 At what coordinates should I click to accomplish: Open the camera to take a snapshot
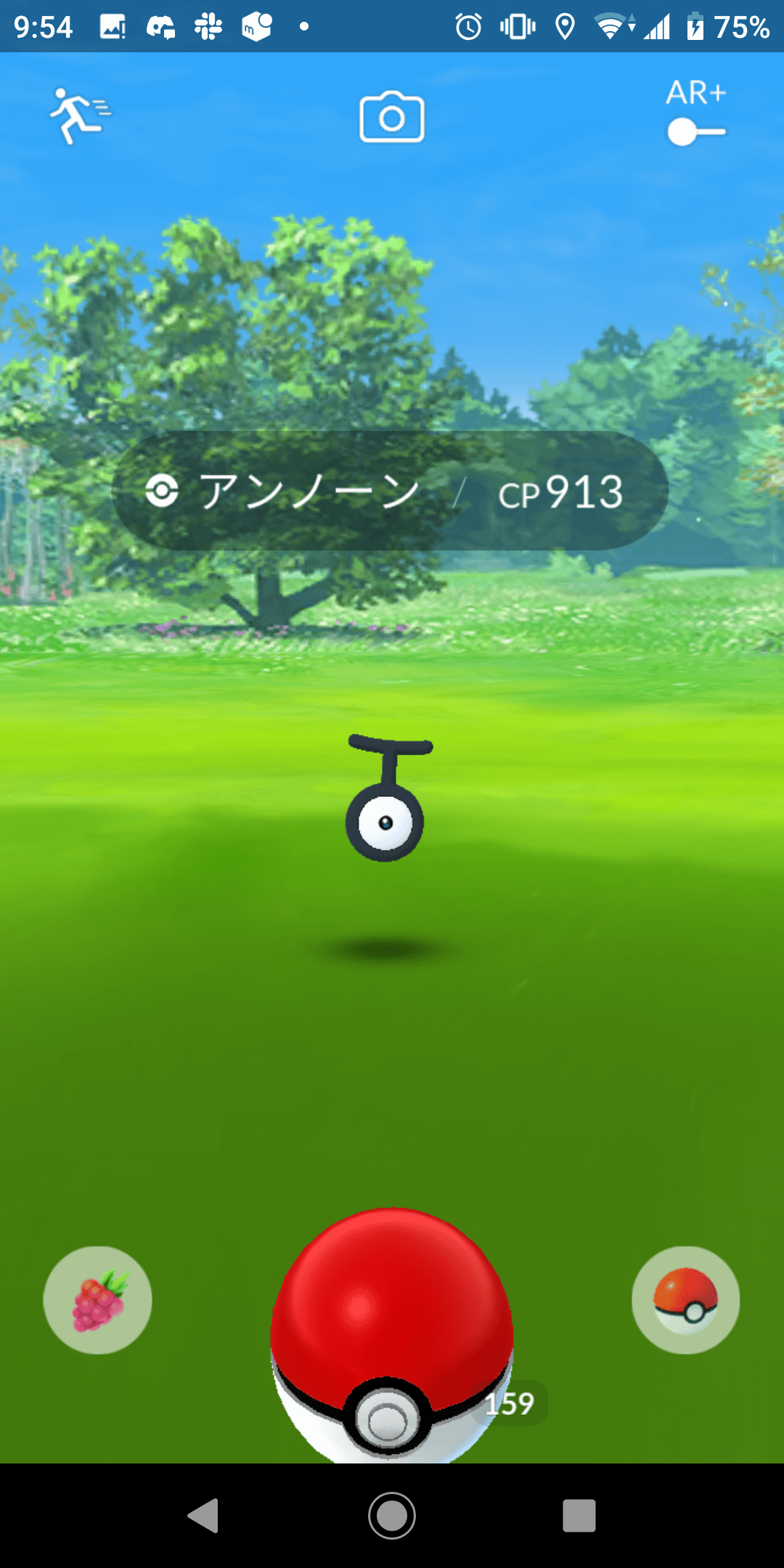391,118
